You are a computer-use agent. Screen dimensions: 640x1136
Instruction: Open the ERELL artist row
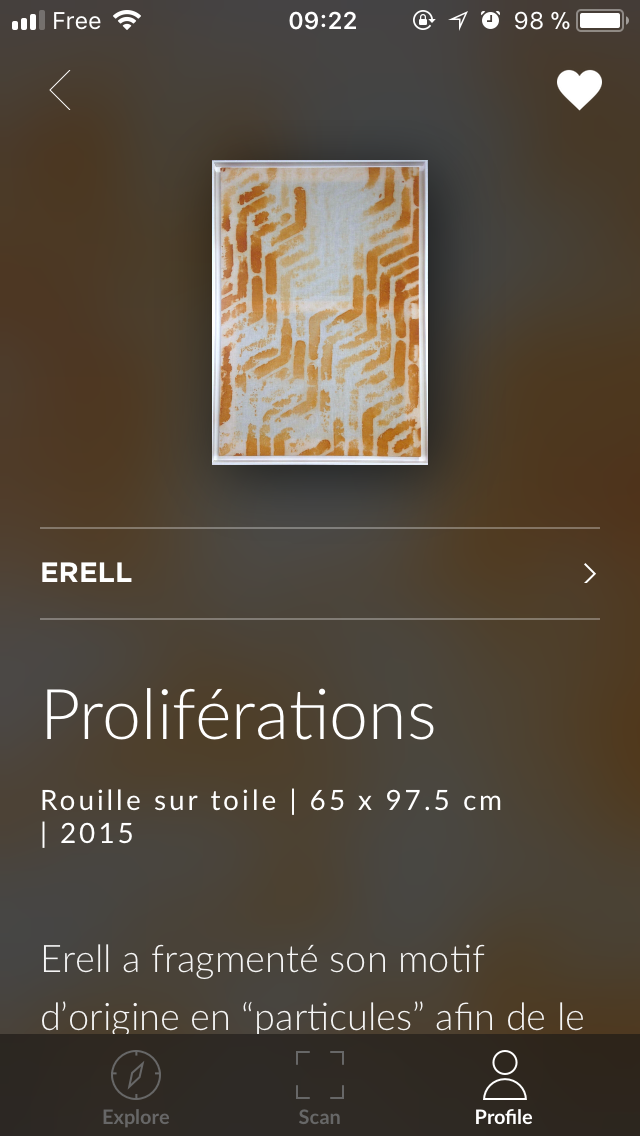click(x=320, y=573)
